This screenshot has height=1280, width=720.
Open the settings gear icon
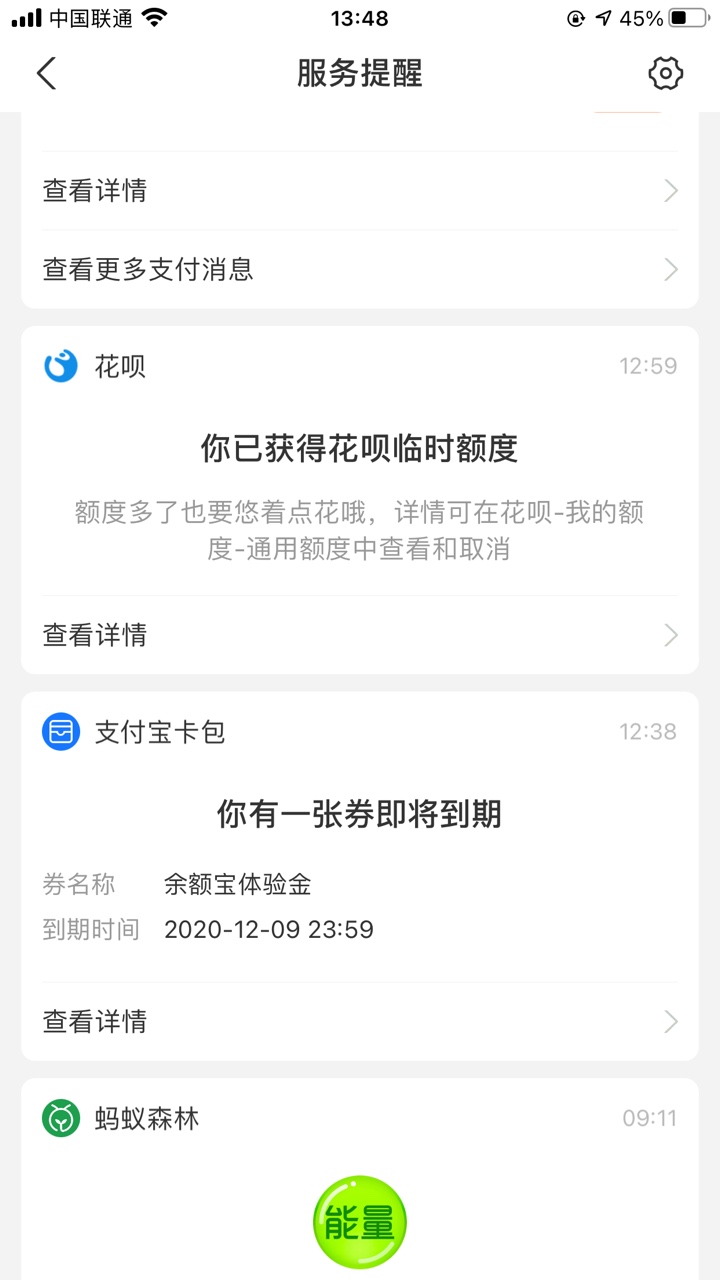coord(665,73)
